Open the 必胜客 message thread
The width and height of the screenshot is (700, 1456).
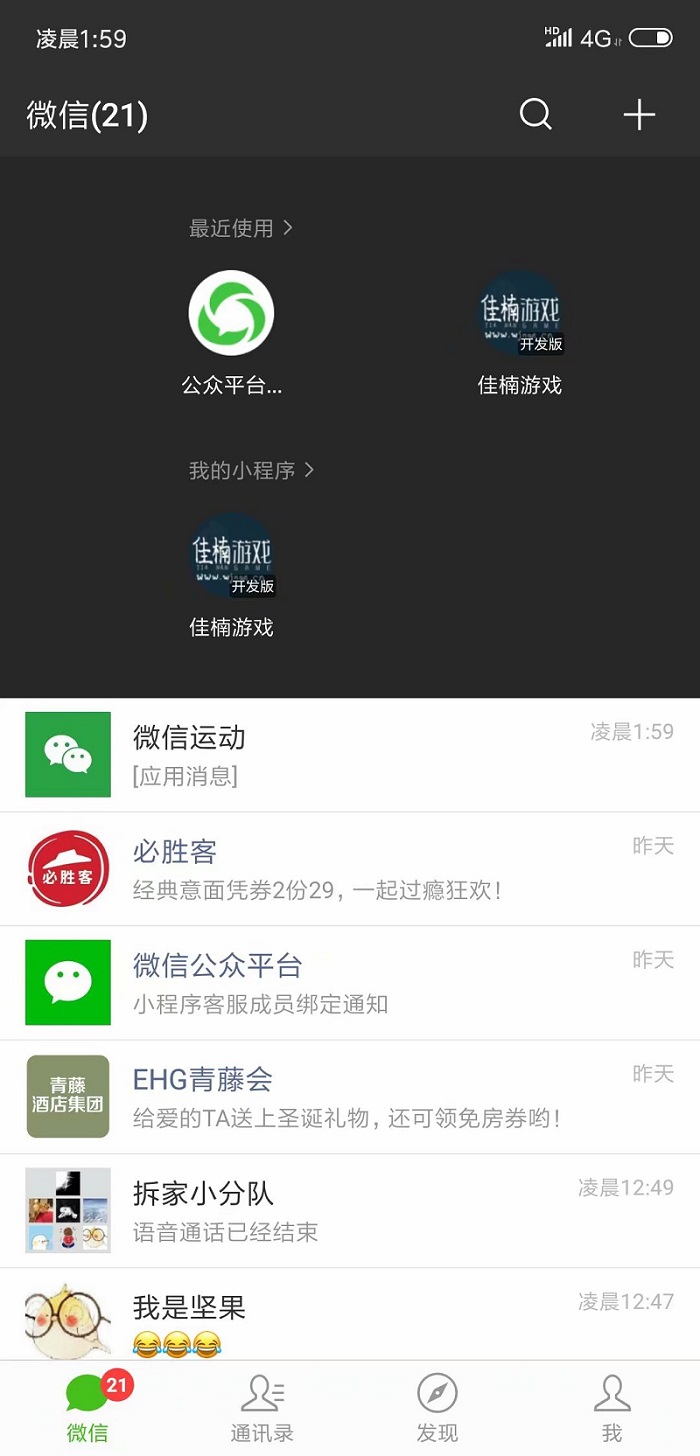tap(350, 869)
